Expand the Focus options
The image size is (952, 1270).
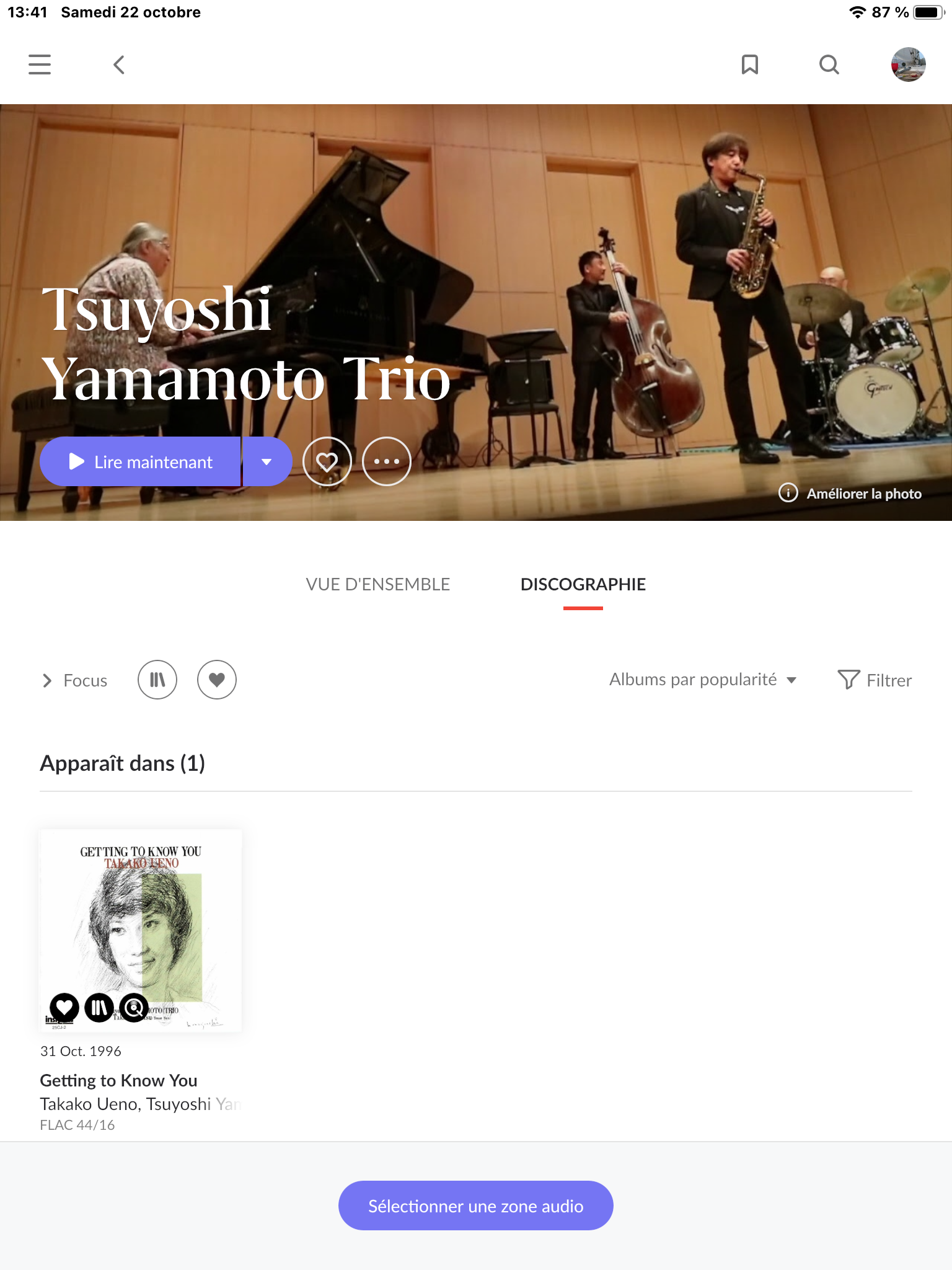(x=74, y=680)
